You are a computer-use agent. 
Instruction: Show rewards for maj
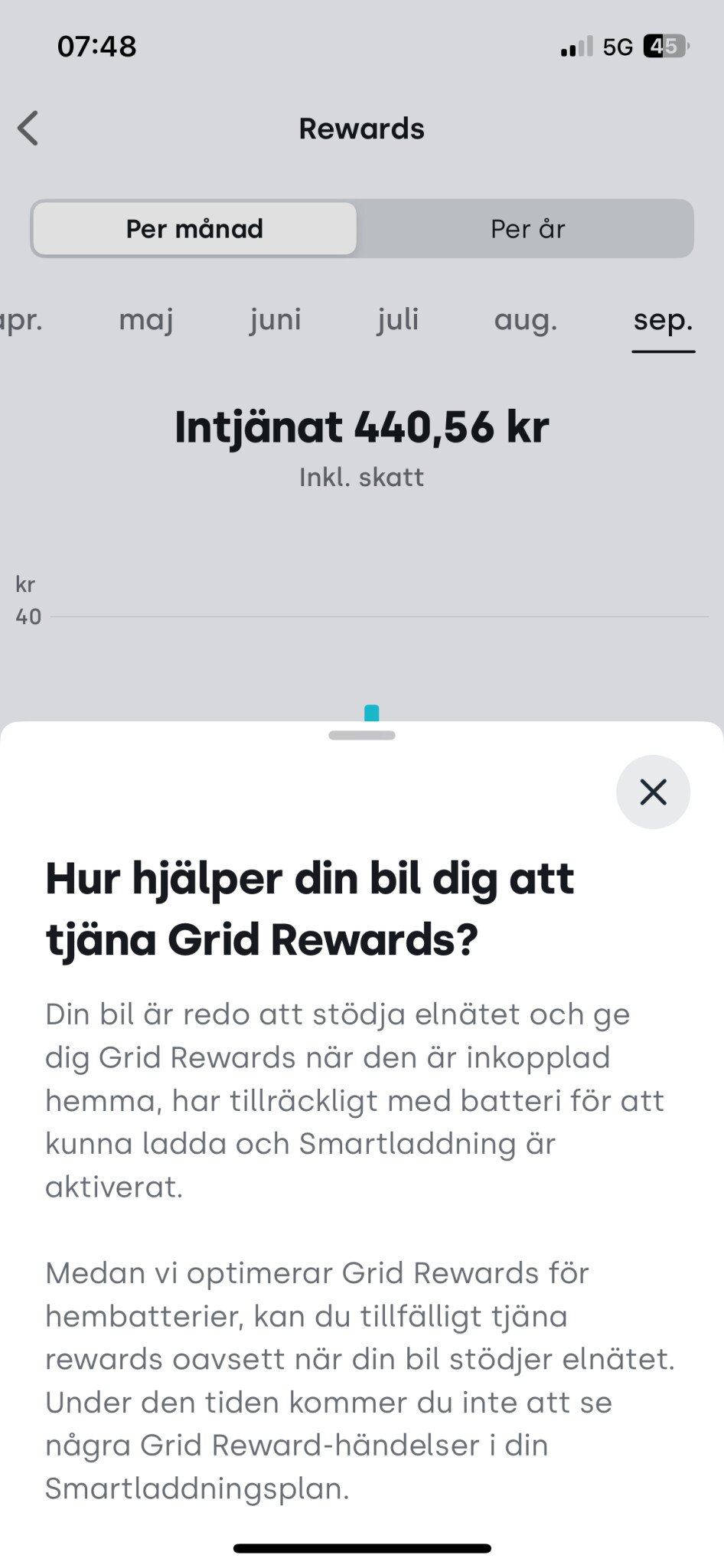click(145, 320)
